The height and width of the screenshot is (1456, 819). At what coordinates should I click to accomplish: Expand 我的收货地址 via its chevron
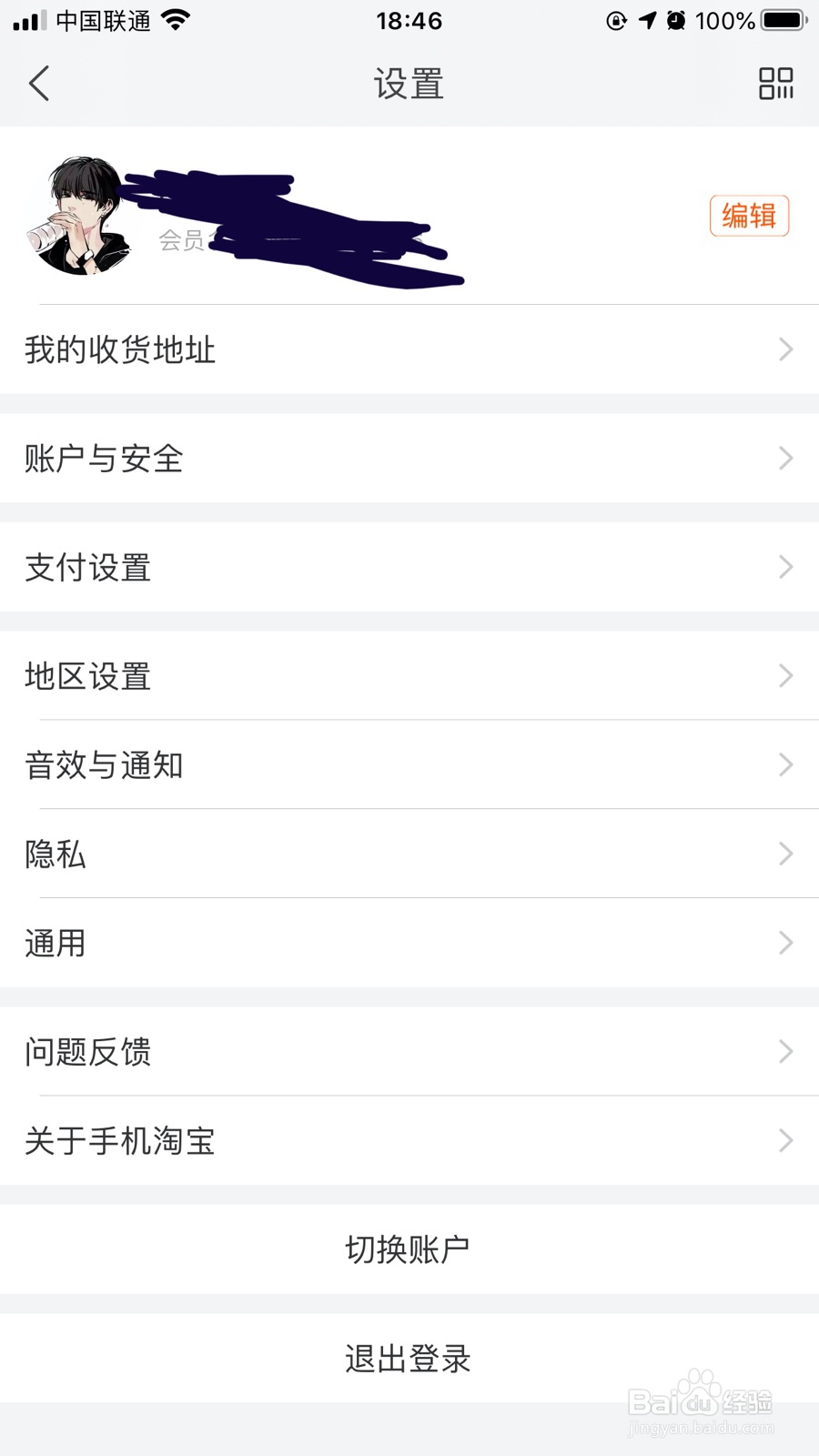[785, 349]
